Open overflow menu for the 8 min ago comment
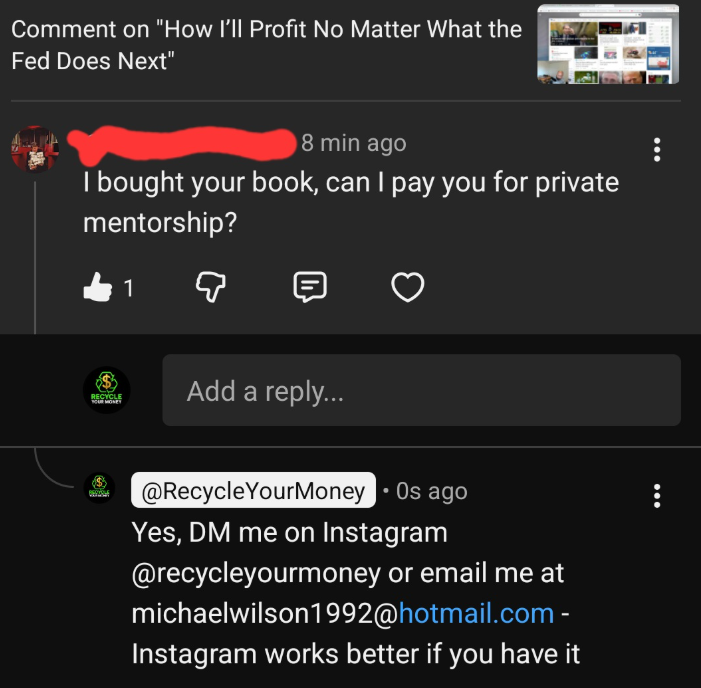The width and height of the screenshot is (701, 688). pos(657,149)
